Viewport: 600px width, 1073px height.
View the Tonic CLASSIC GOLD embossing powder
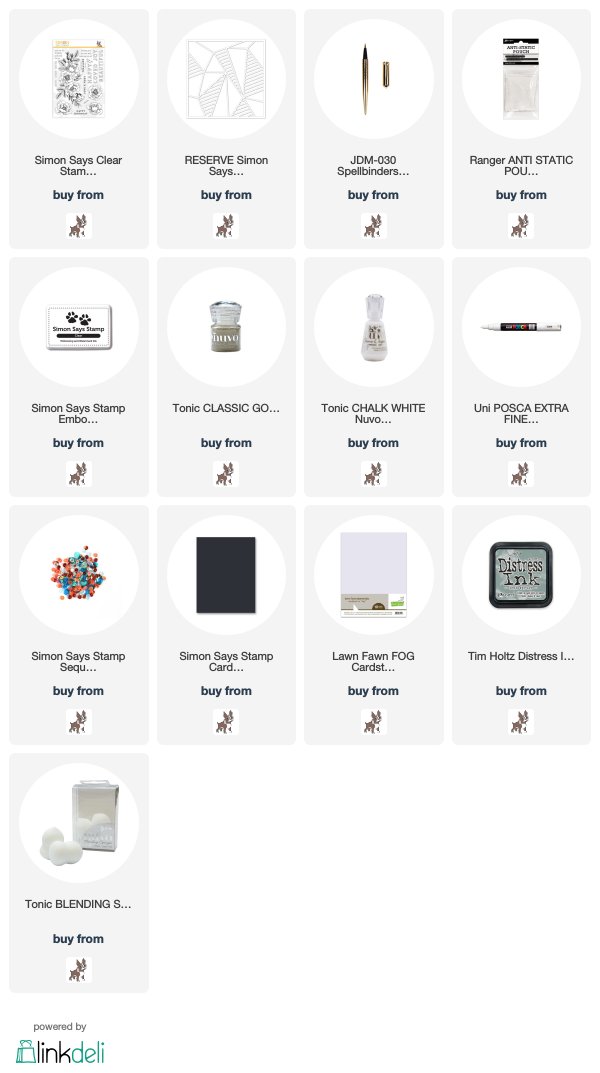point(226,377)
